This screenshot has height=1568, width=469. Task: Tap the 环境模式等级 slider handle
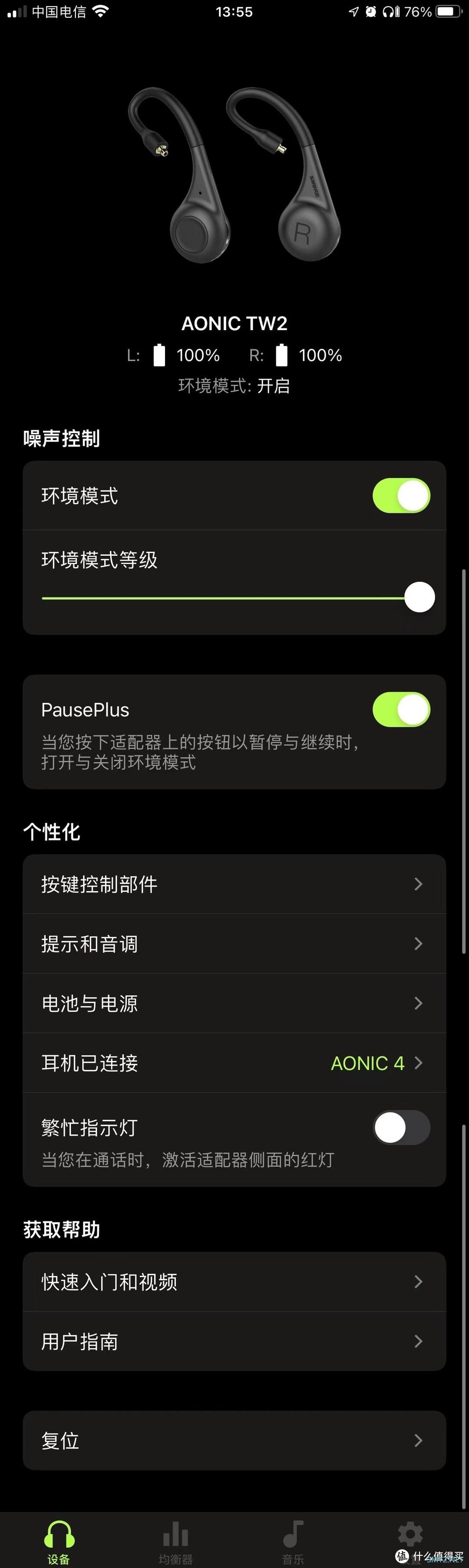[419, 597]
